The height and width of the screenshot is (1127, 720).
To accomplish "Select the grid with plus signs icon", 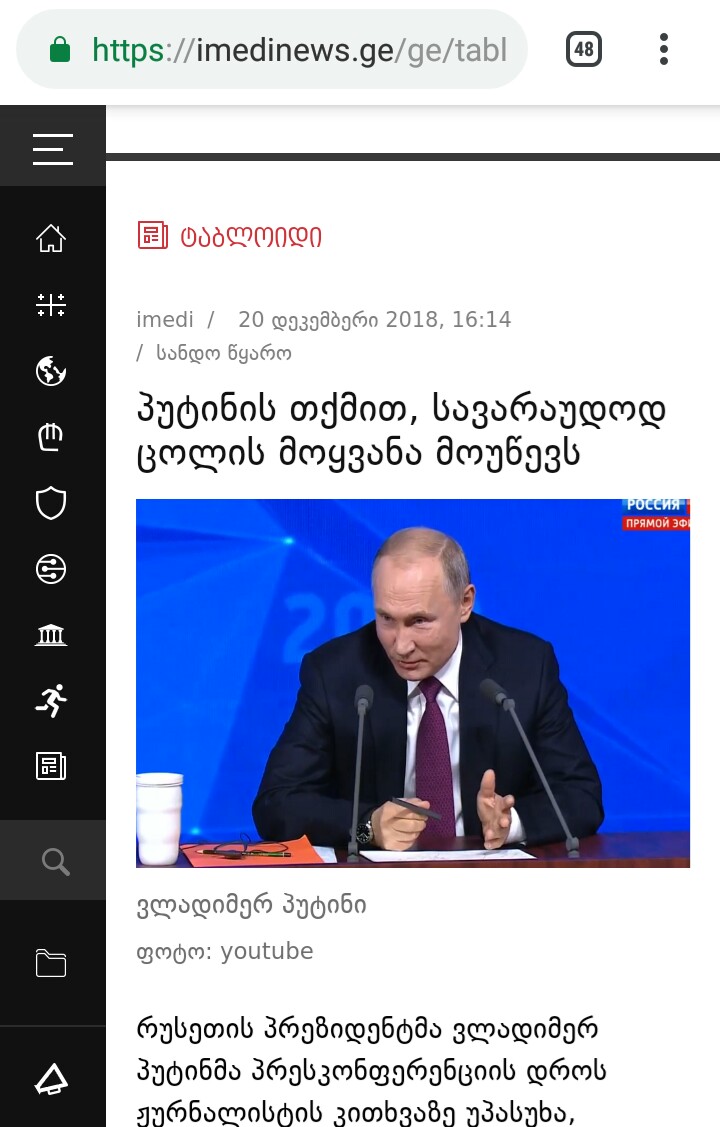I will pyautogui.click(x=51, y=305).
